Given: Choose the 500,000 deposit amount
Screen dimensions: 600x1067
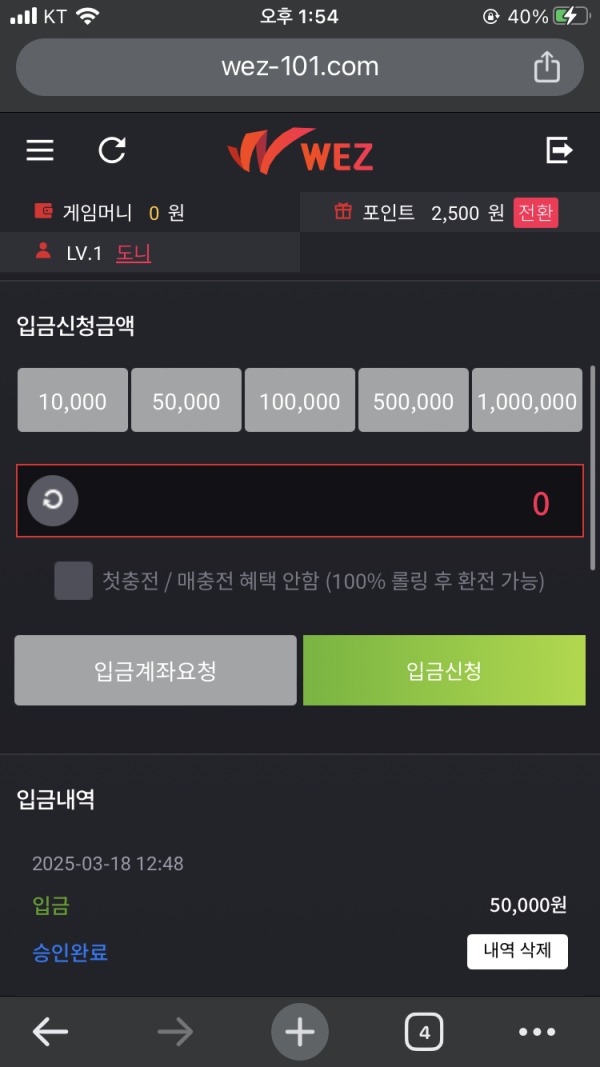Looking at the screenshot, I should [x=413, y=401].
